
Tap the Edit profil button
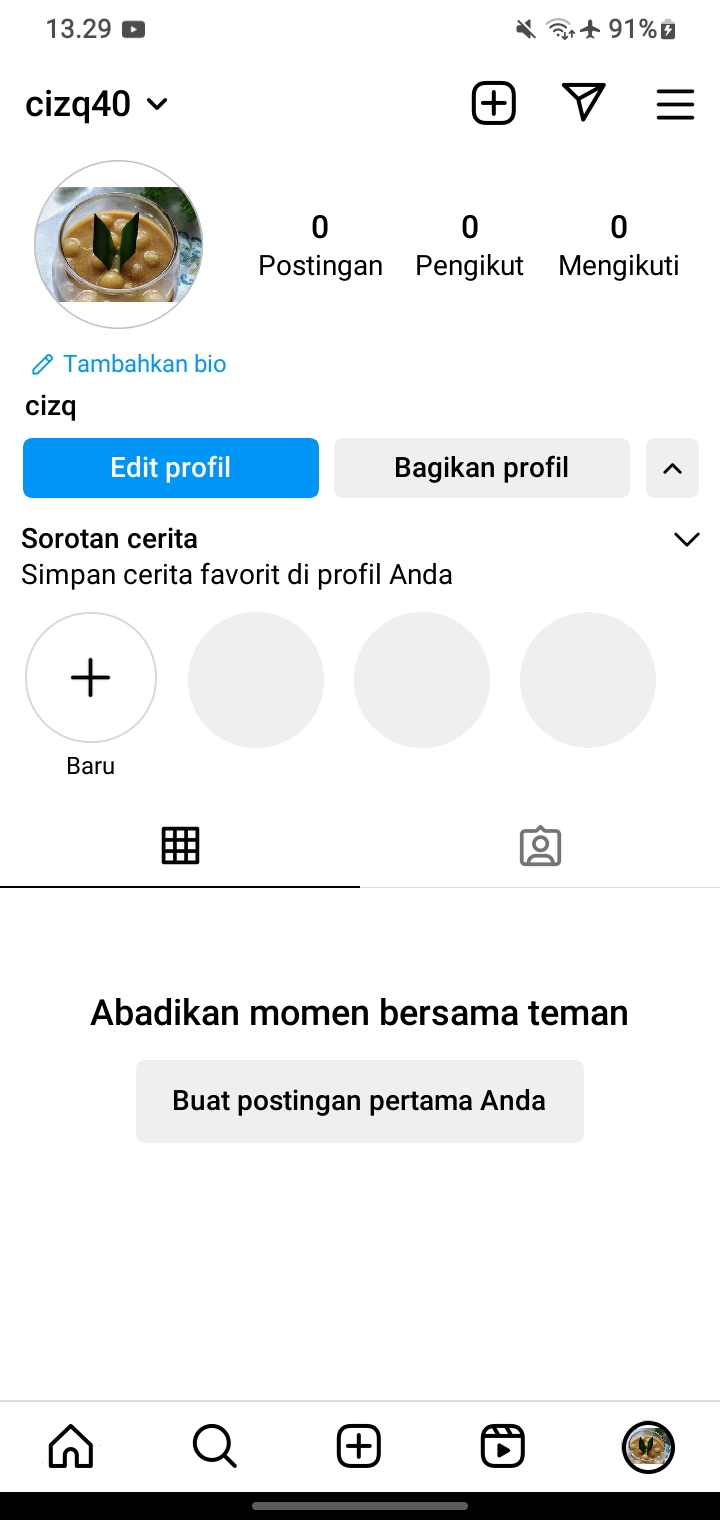[x=171, y=468]
